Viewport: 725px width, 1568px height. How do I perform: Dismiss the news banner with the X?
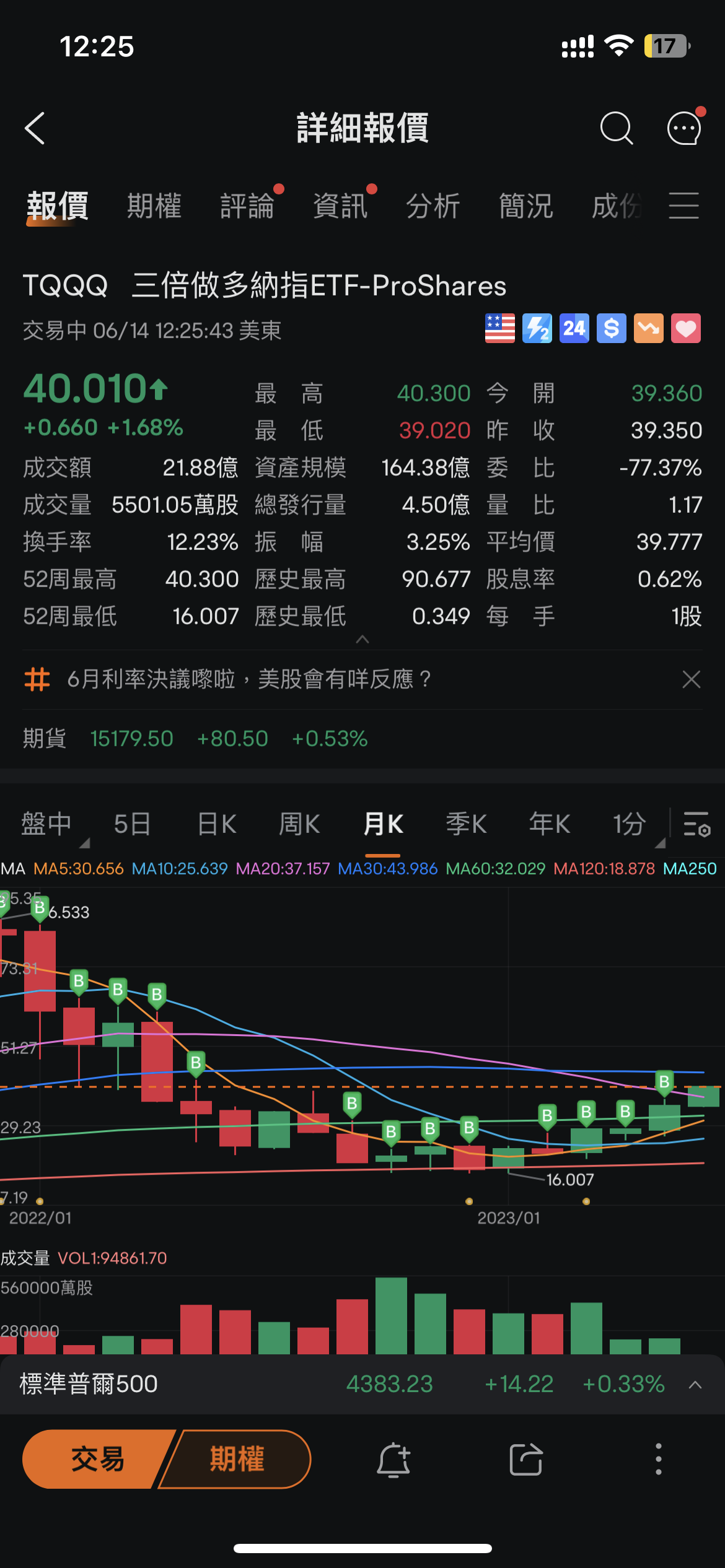click(692, 679)
